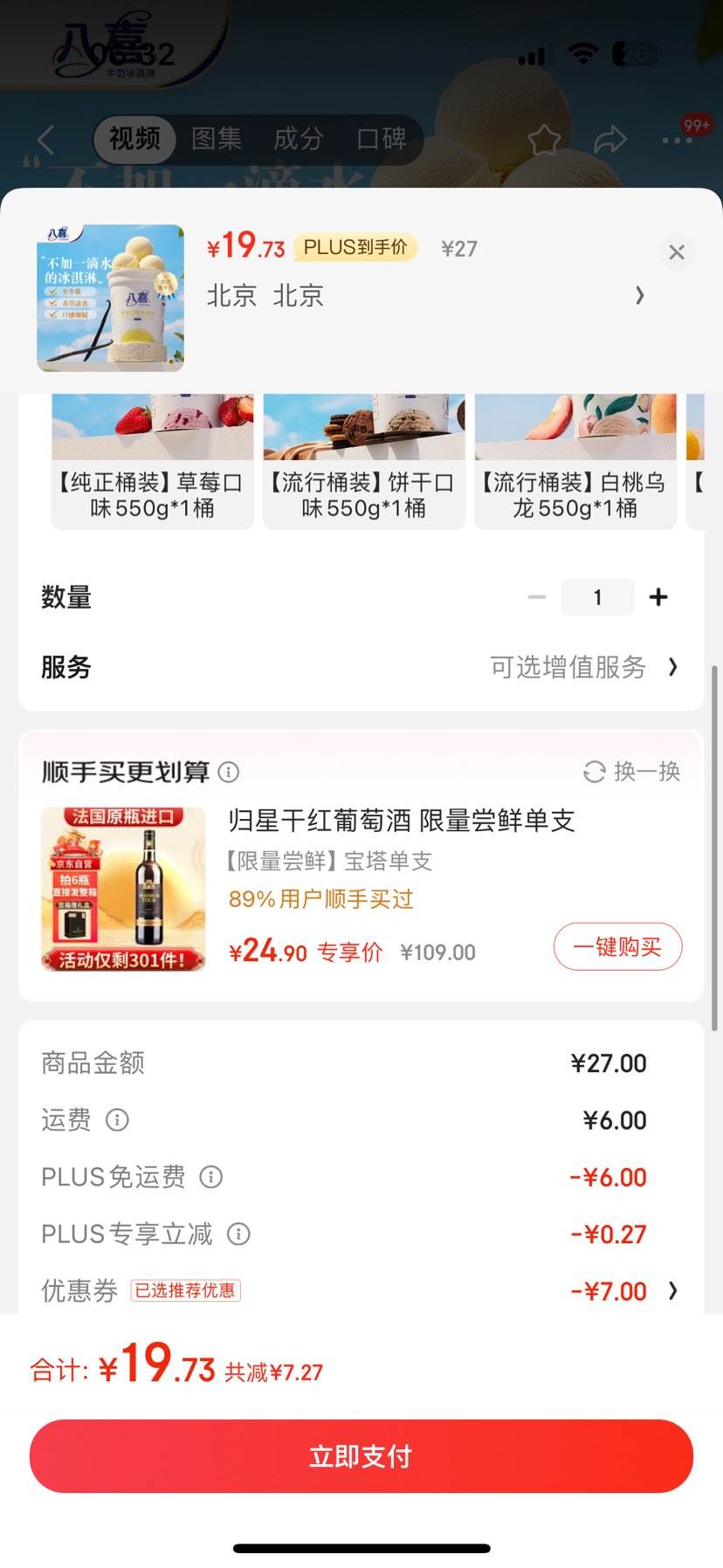Show PLUS免运费 explanation icon

click(210, 1177)
